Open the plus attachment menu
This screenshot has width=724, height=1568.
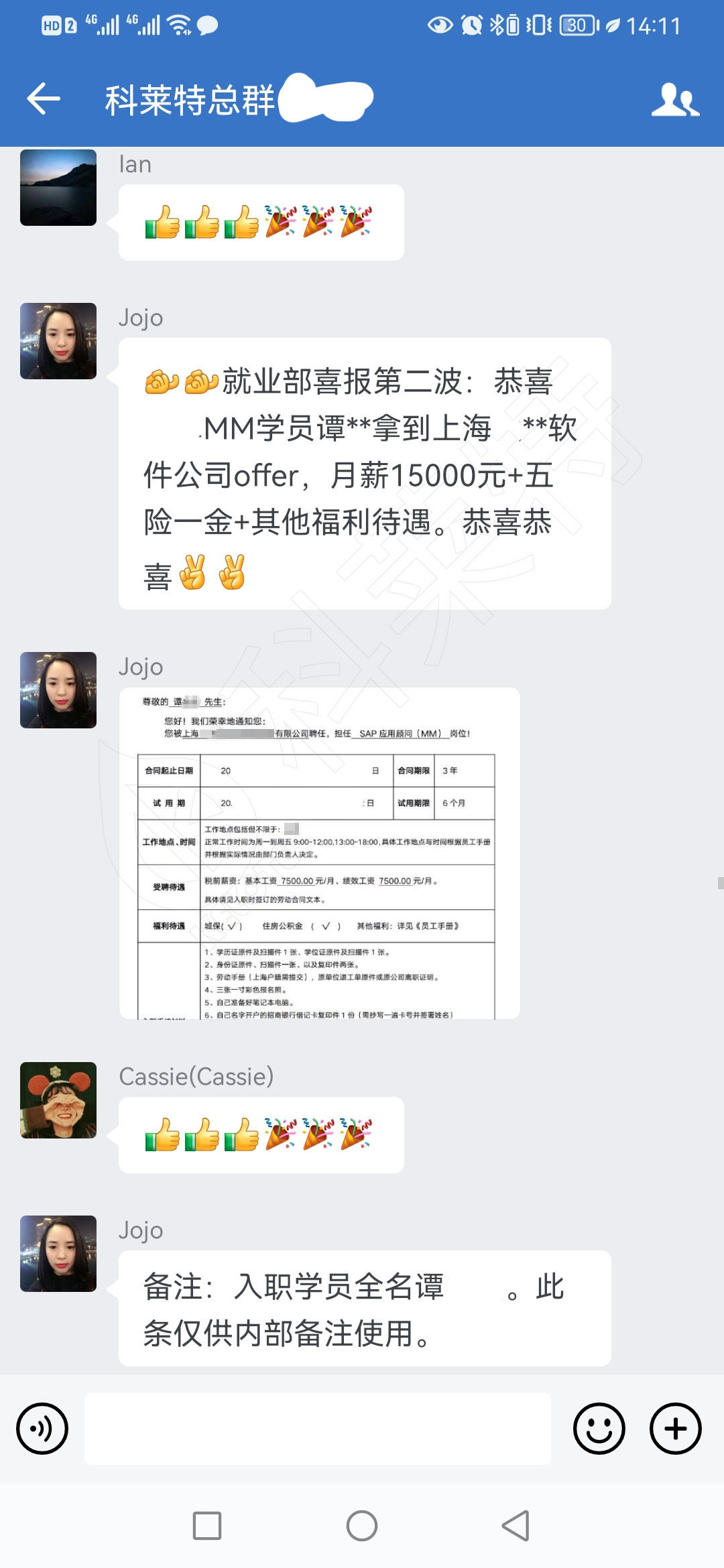click(675, 1429)
